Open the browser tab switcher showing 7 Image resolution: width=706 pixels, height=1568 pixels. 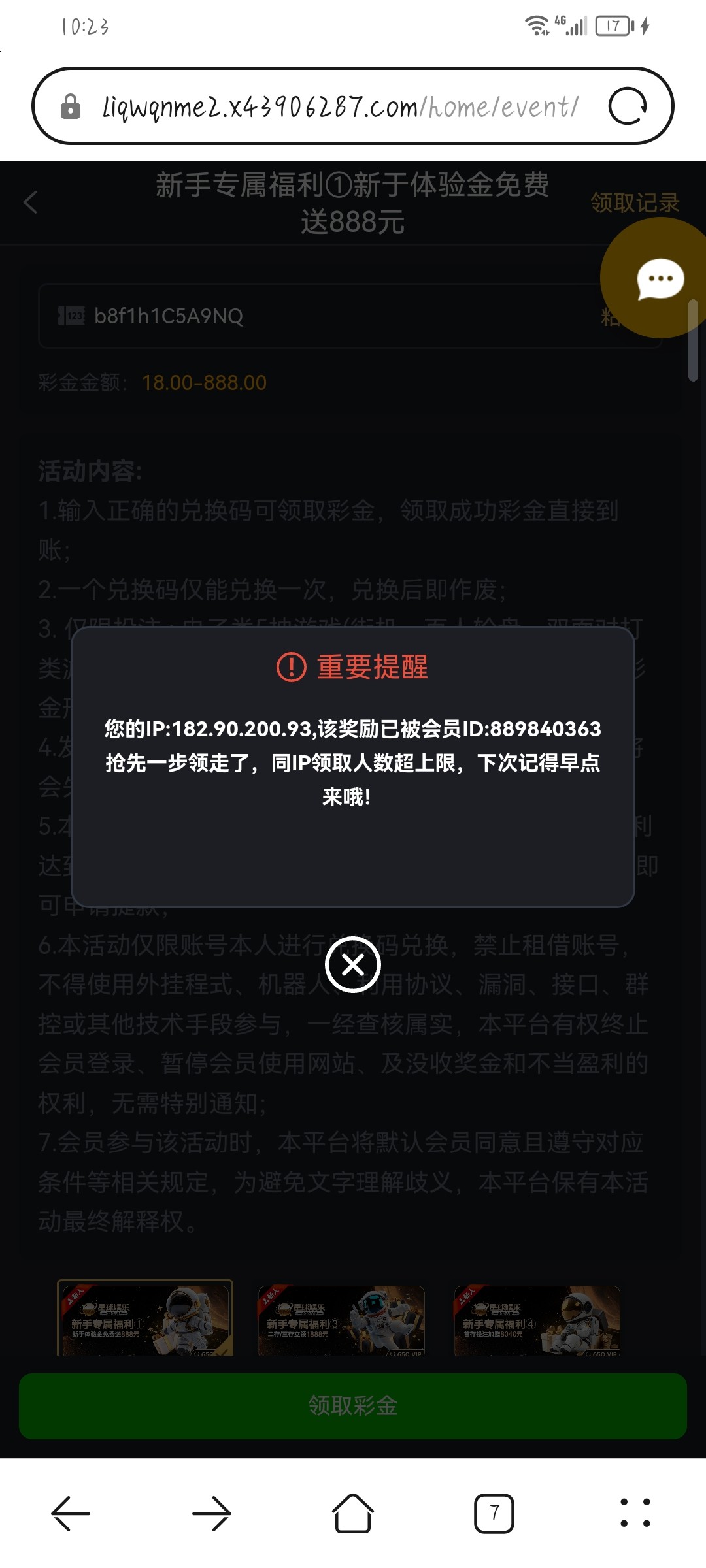(494, 1513)
